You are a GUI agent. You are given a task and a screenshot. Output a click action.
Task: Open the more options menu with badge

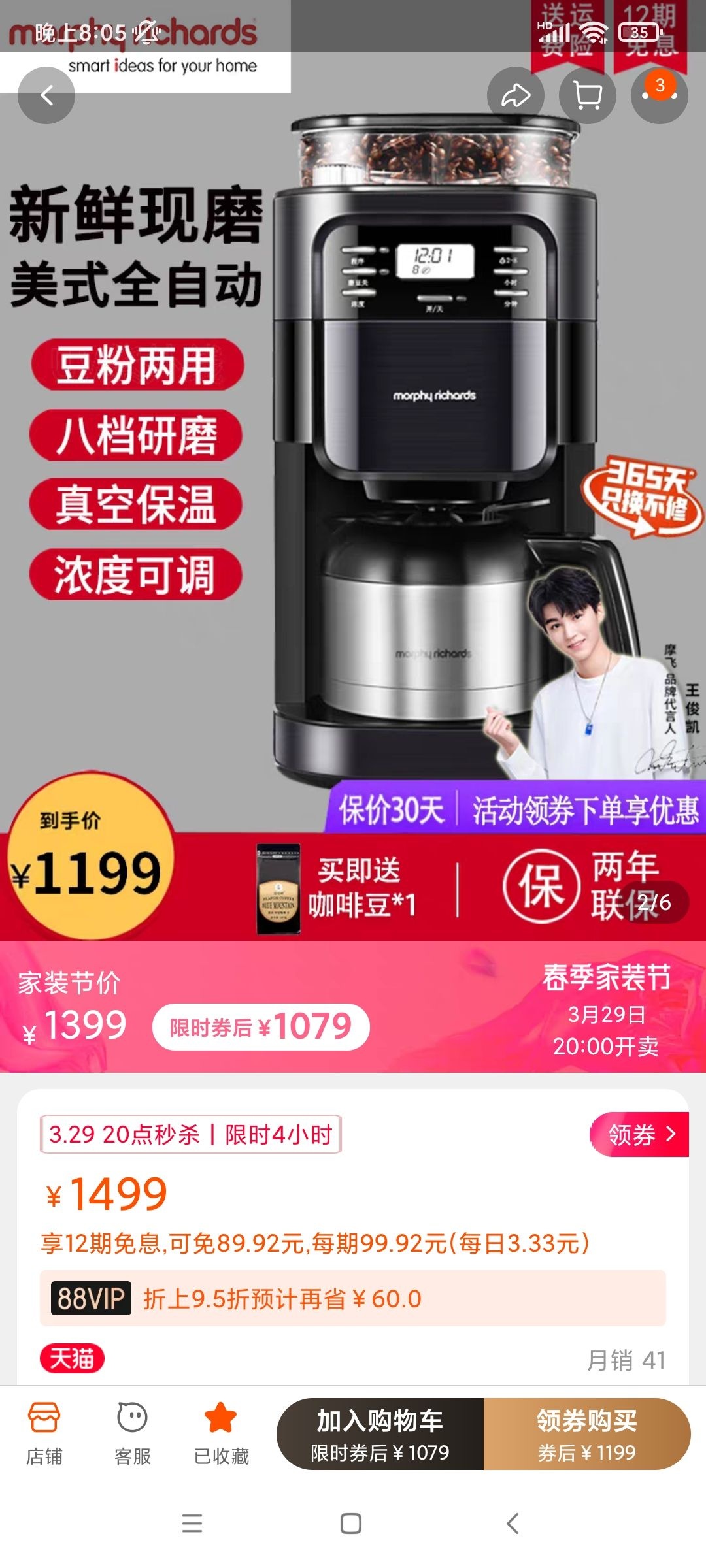[x=659, y=95]
